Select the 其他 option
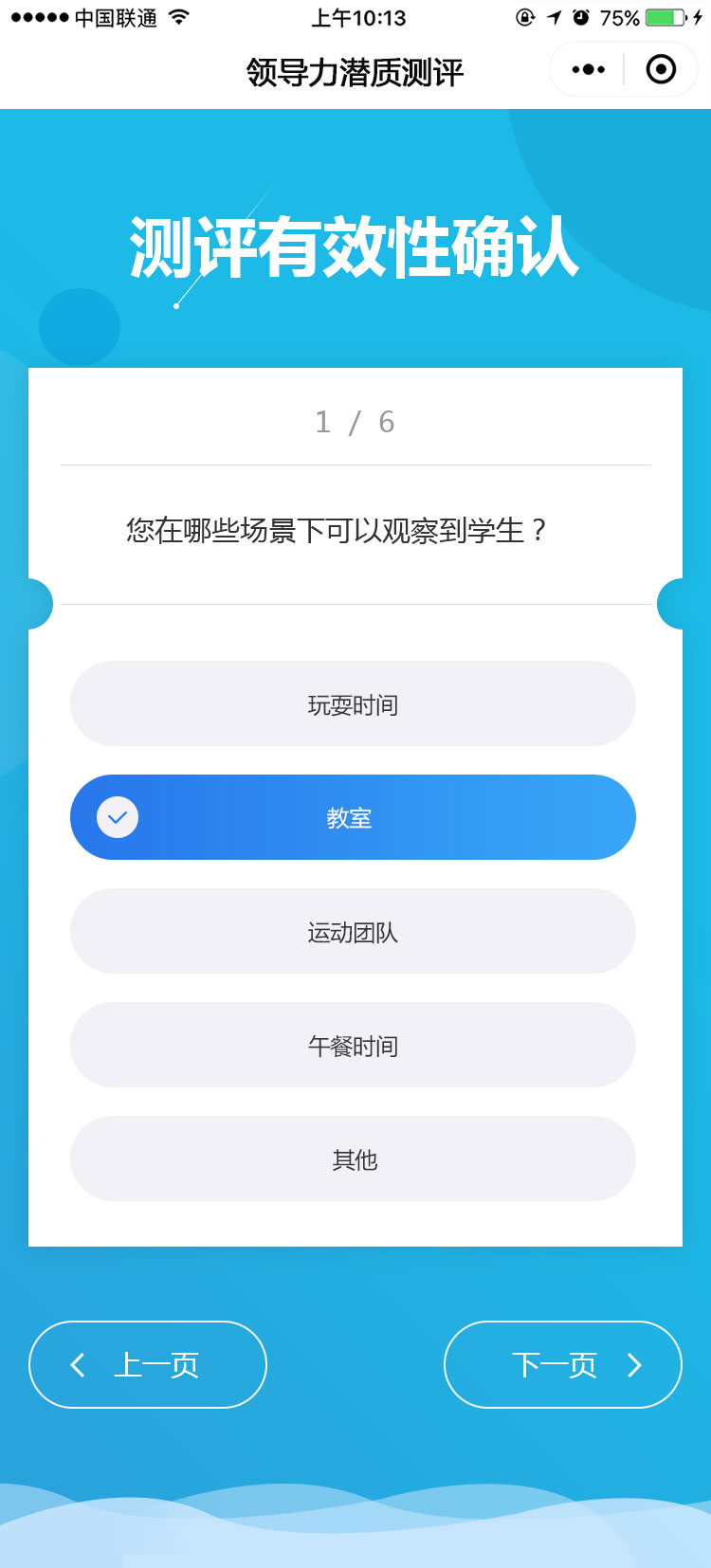The height and width of the screenshot is (1568, 711). pyautogui.click(x=353, y=1158)
